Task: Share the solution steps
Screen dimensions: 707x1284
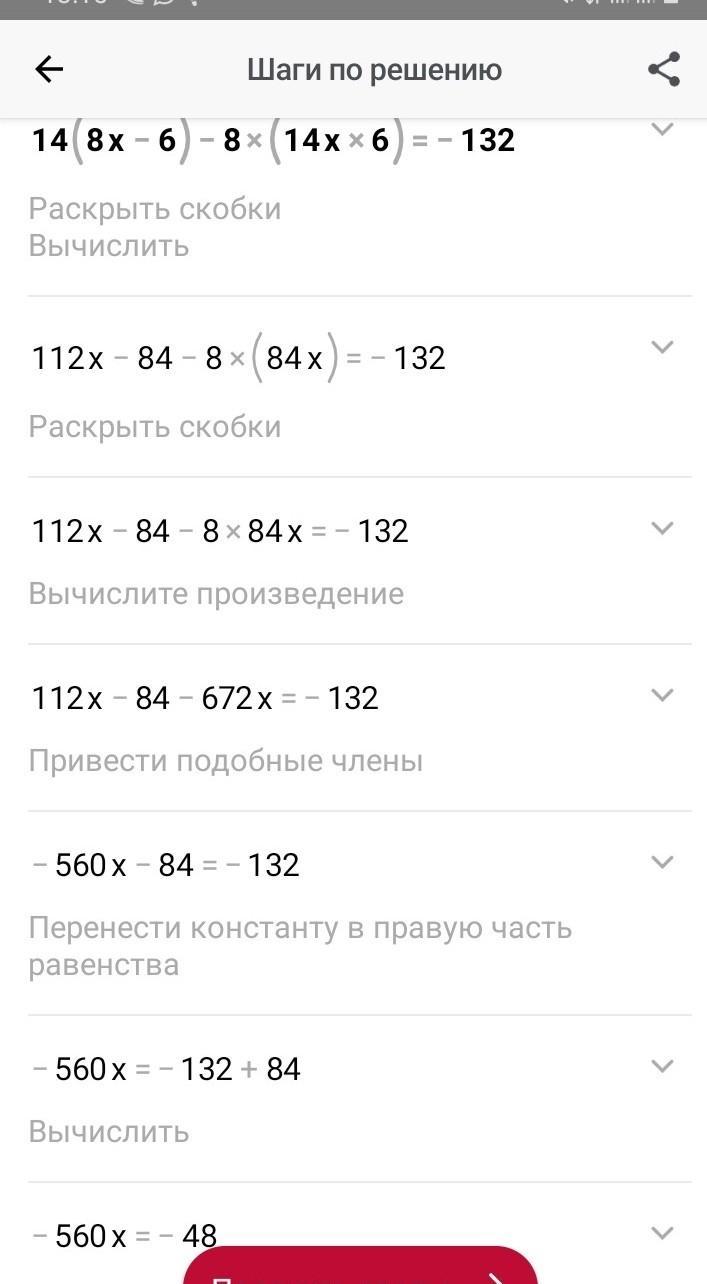Action: pos(664,69)
